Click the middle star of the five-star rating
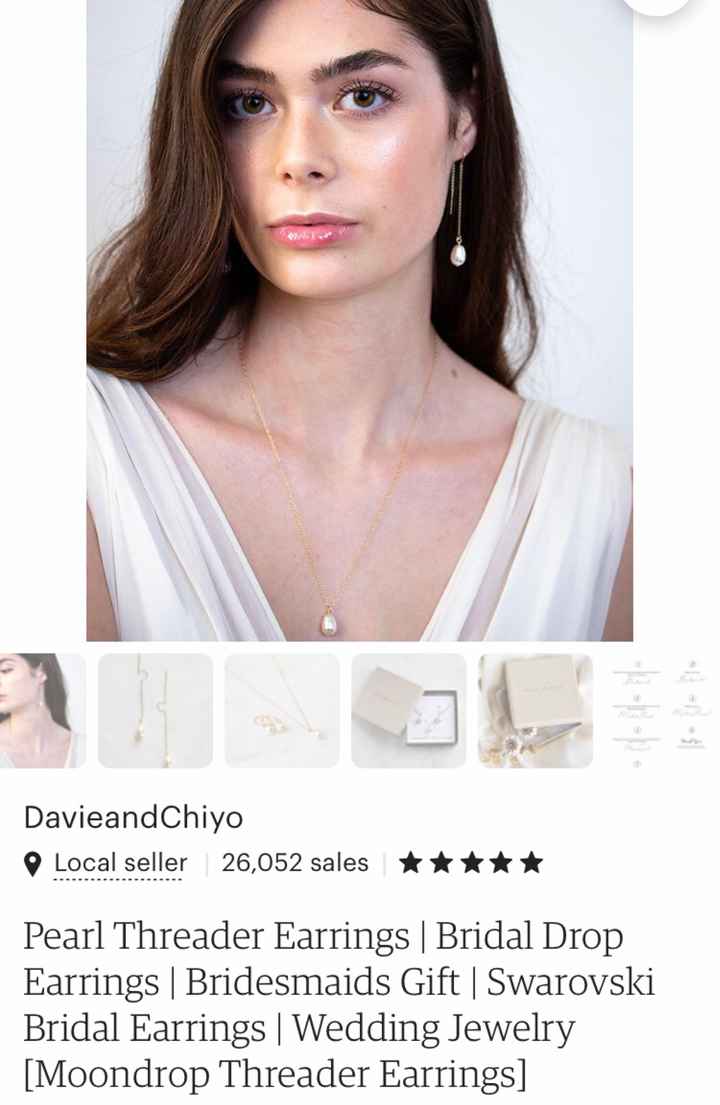Image resolution: width=720 pixels, height=1105 pixels. pyautogui.click(x=473, y=861)
